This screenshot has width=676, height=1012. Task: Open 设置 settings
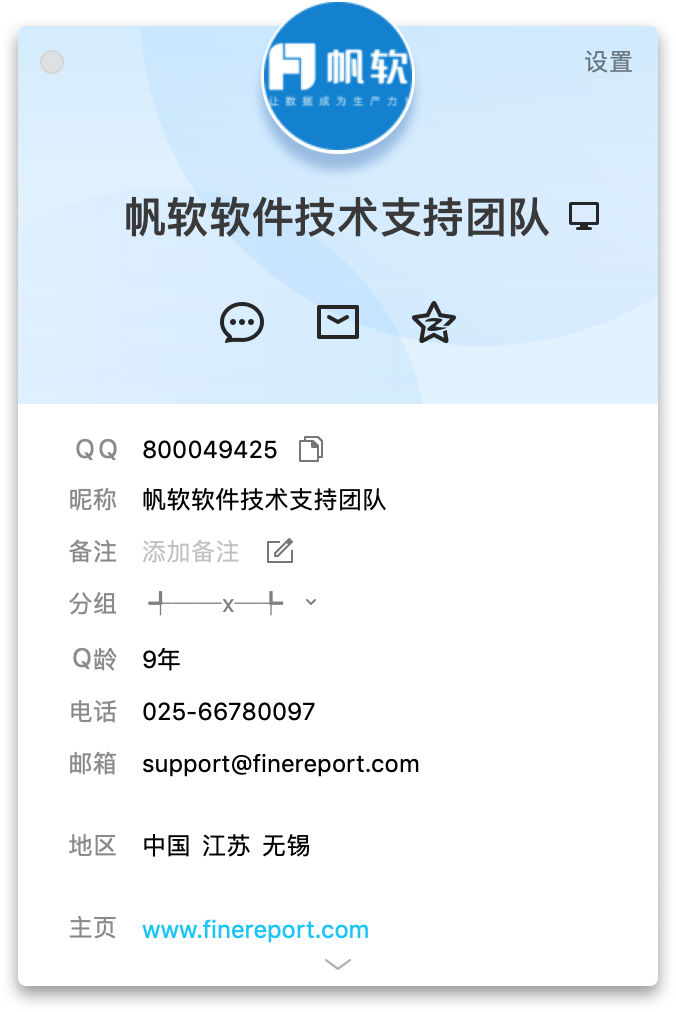coord(608,62)
